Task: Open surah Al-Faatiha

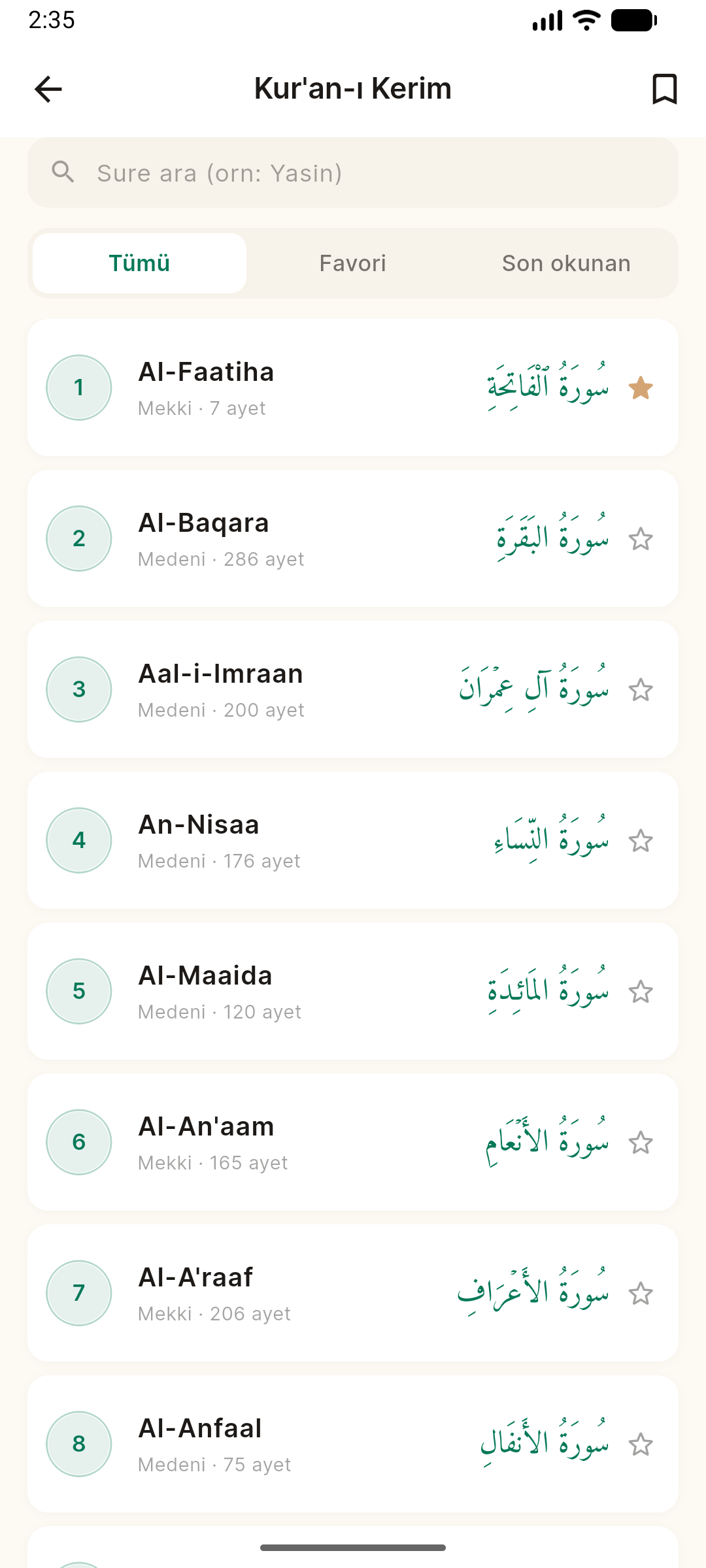Action: click(x=294, y=387)
